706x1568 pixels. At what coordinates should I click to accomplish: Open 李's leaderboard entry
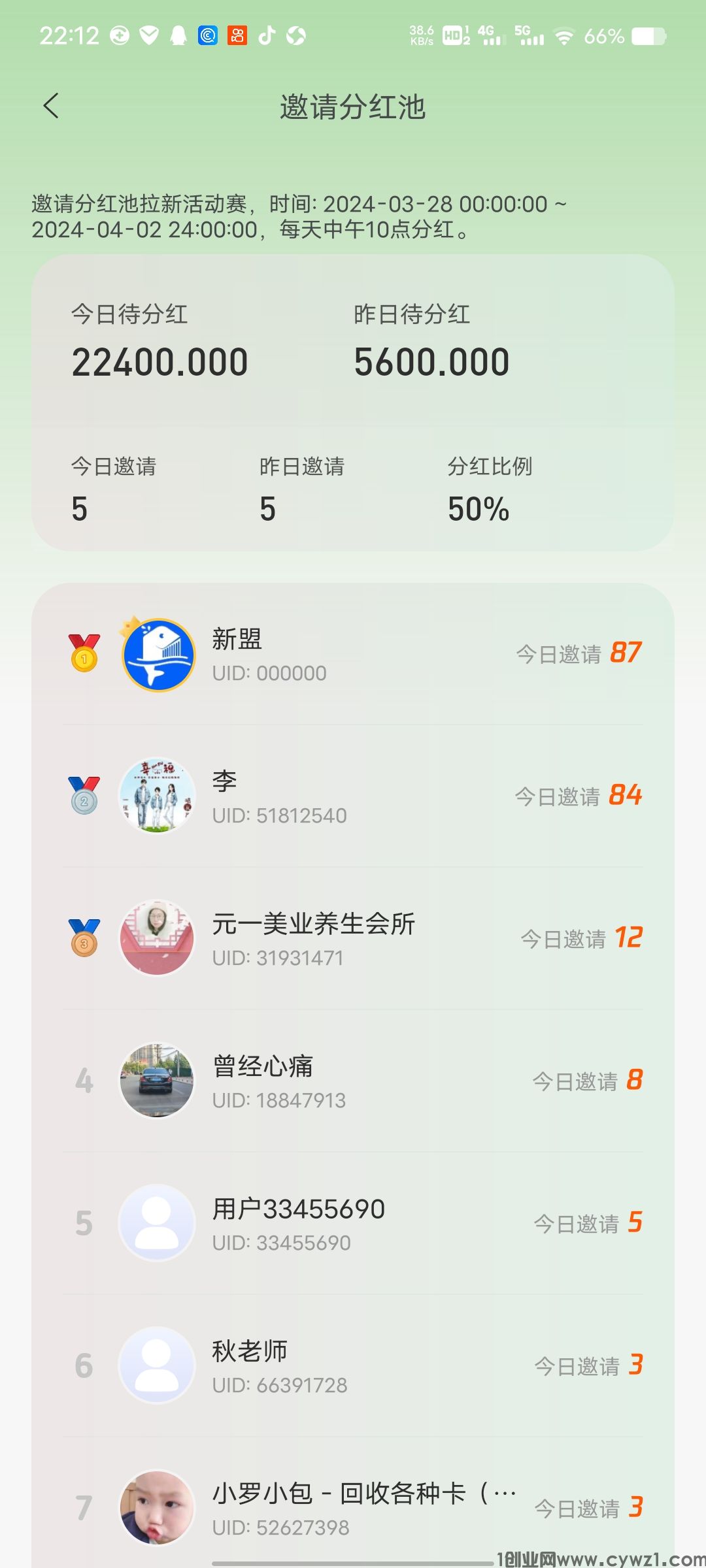coord(353,796)
